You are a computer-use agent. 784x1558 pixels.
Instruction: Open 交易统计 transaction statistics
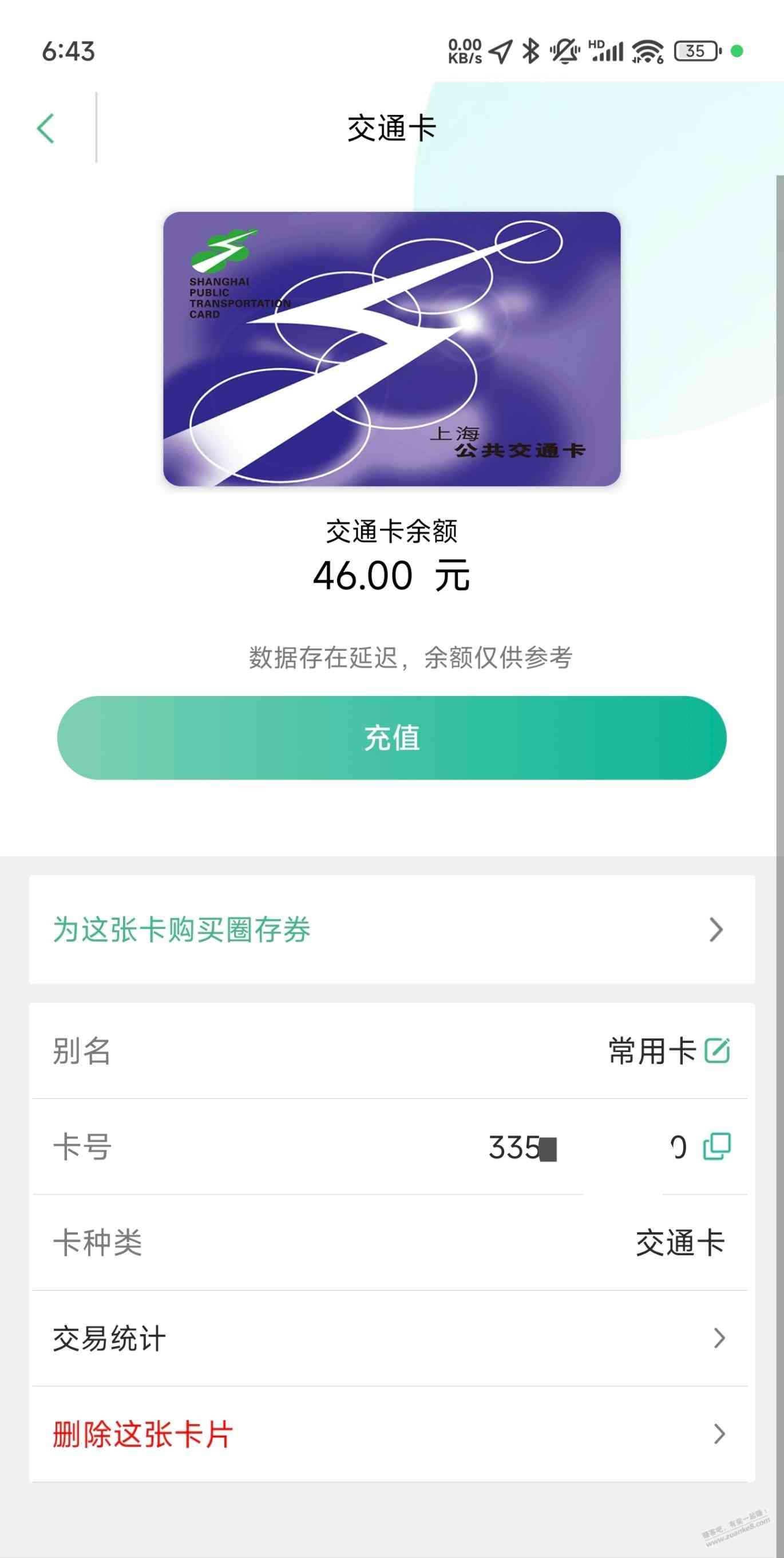(391, 1338)
